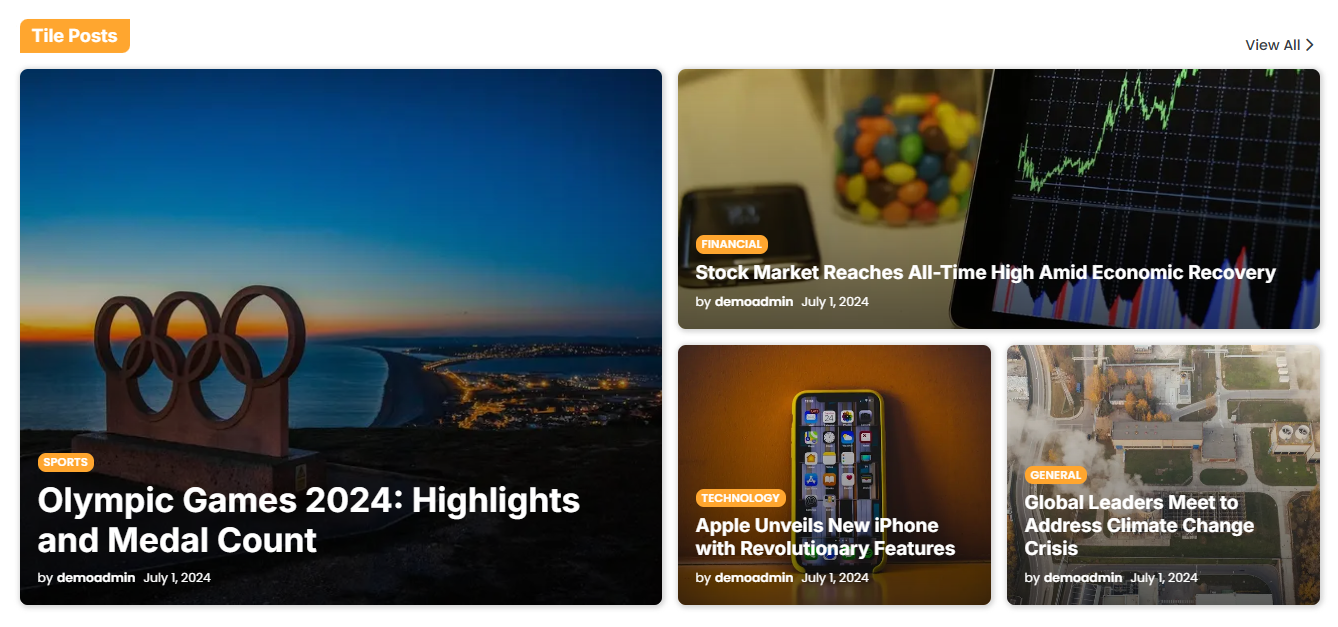Select the FINANCIAL category tag
The width and height of the screenshot is (1338, 627).
(731, 244)
